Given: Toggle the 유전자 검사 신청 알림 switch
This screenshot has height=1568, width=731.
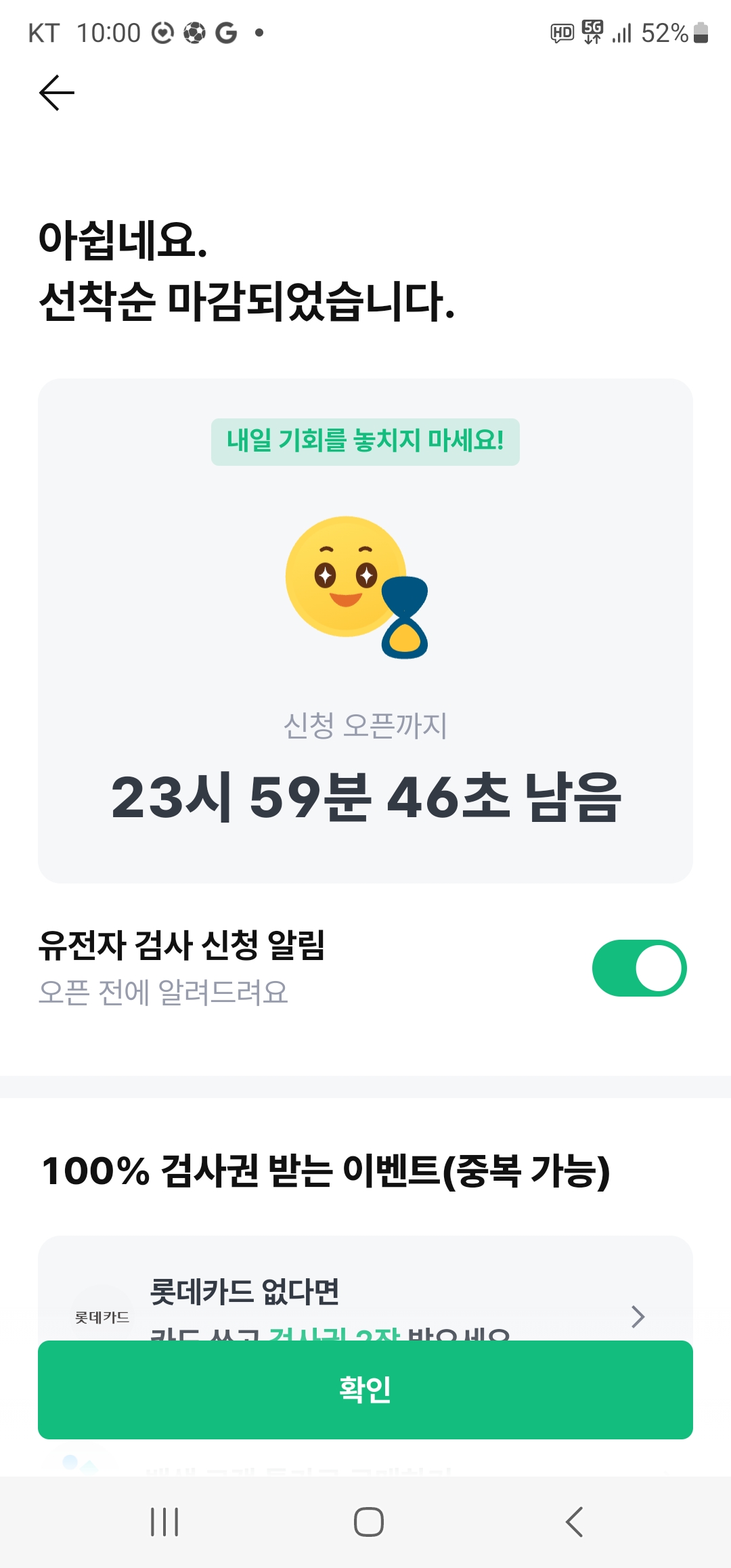Looking at the screenshot, I should (x=639, y=968).
